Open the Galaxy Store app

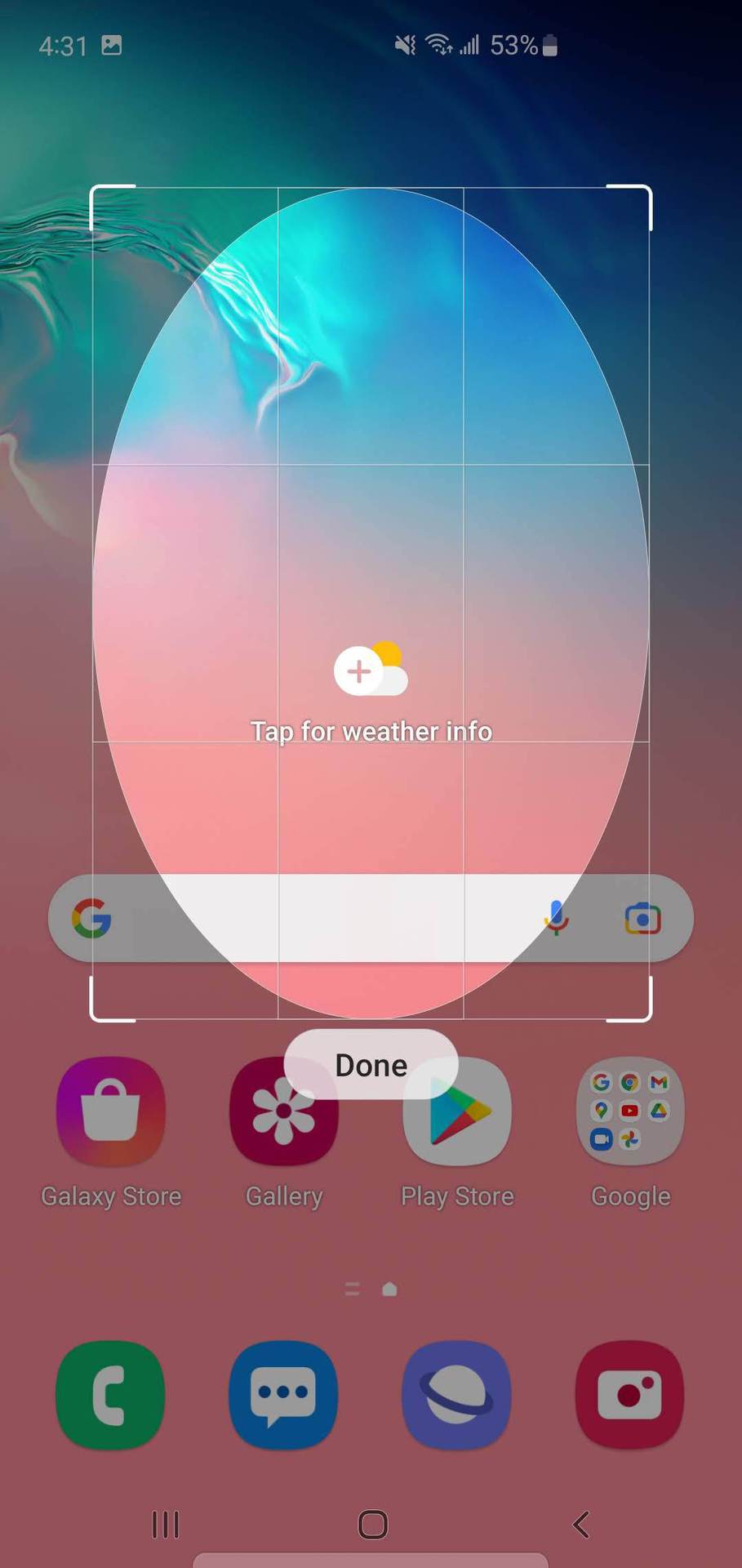[x=111, y=1111]
